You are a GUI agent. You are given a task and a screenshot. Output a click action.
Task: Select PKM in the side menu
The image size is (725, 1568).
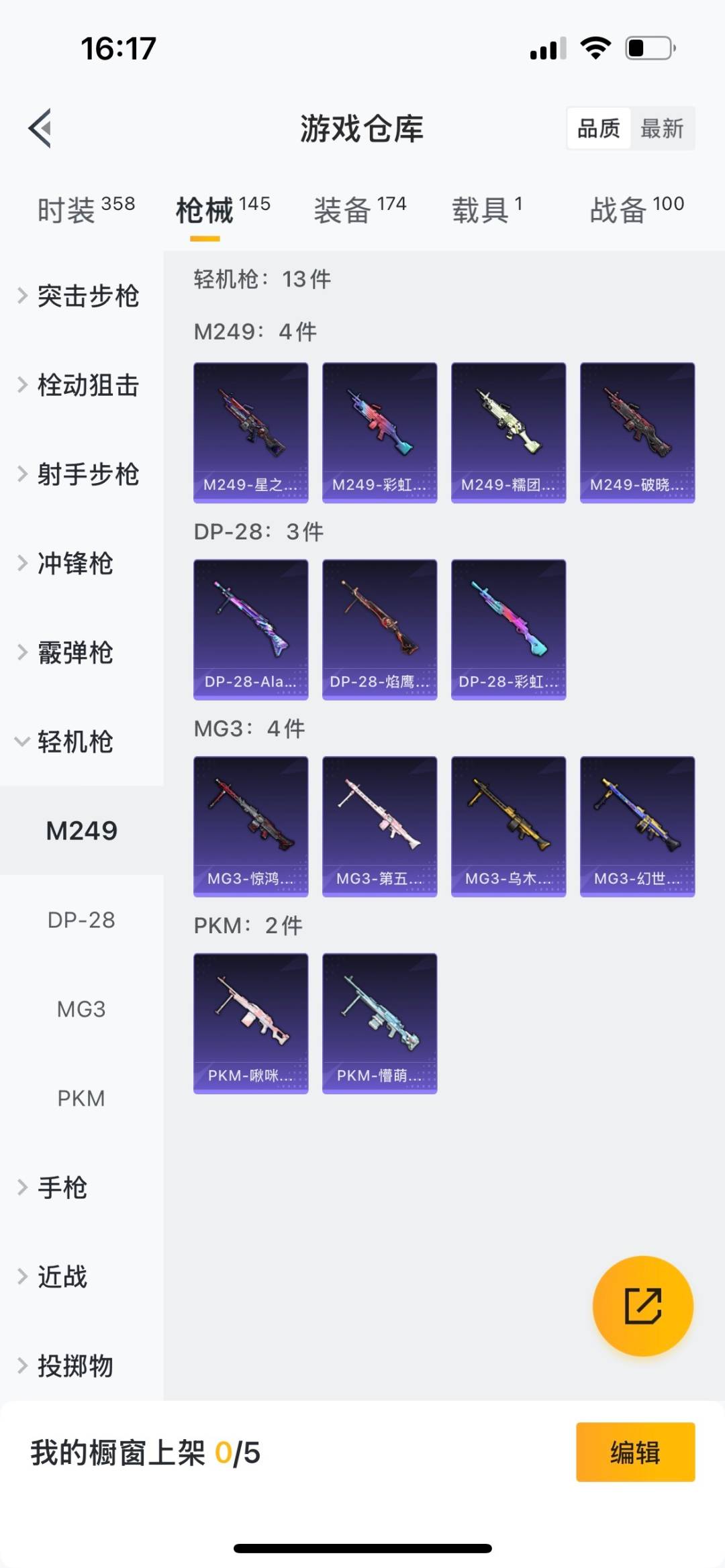81,1098
